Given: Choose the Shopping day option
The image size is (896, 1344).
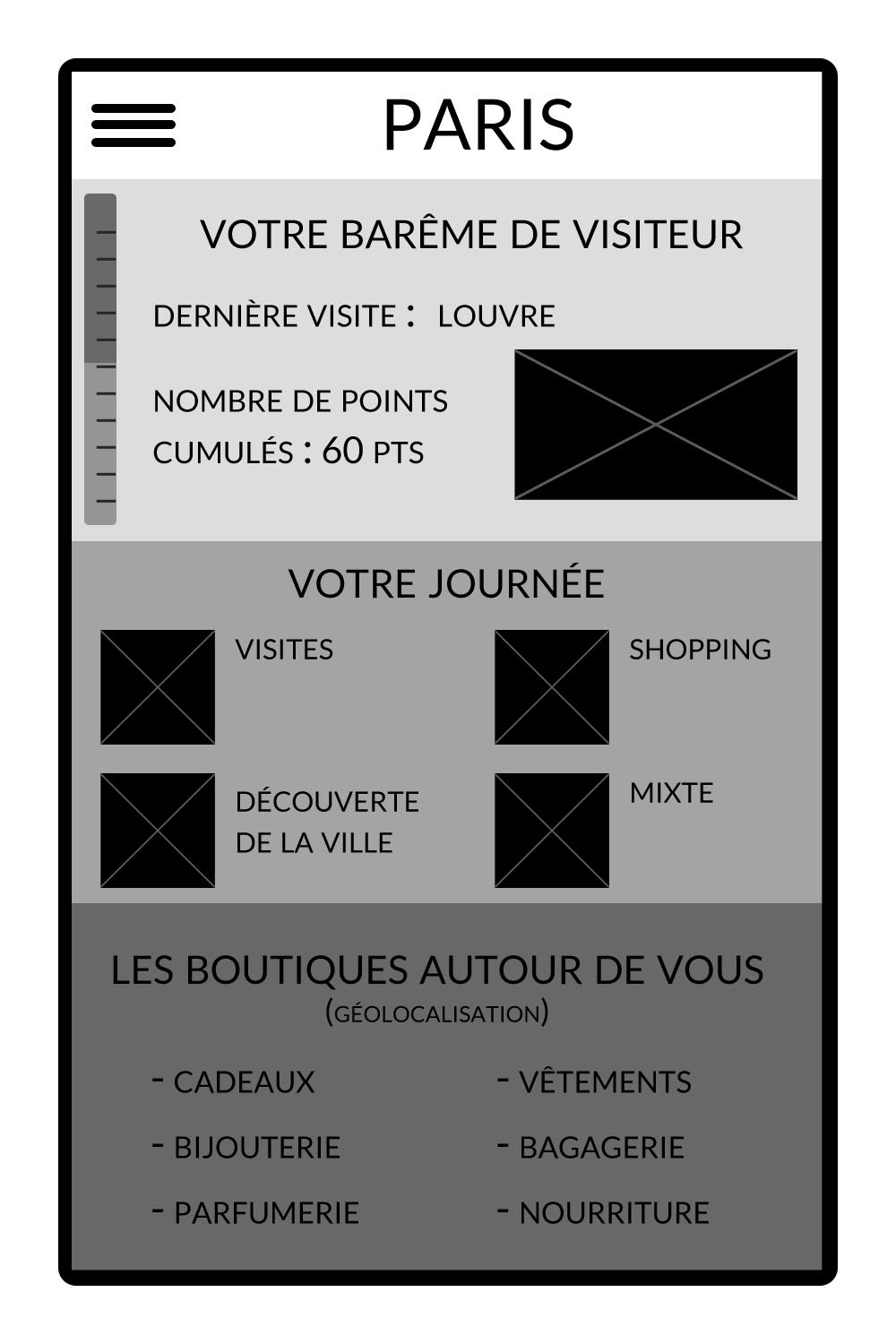Looking at the screenshot, I should coord(552,687).
